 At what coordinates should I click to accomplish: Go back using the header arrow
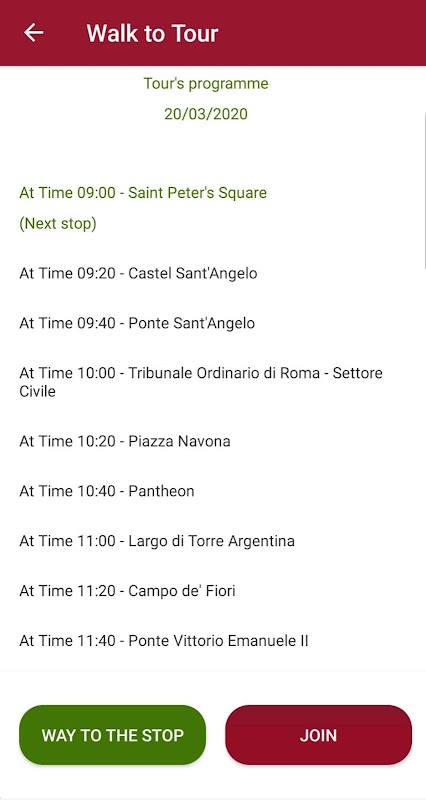(x=34, y=33)
